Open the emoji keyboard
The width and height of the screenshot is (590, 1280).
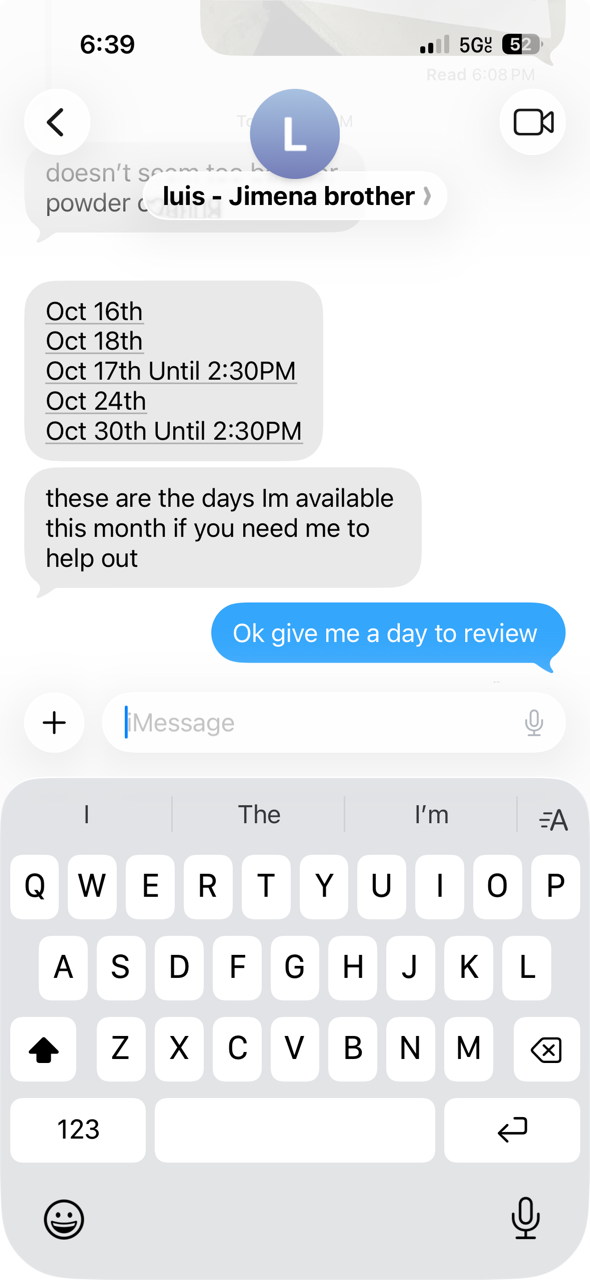click(x=65, y=1218)
